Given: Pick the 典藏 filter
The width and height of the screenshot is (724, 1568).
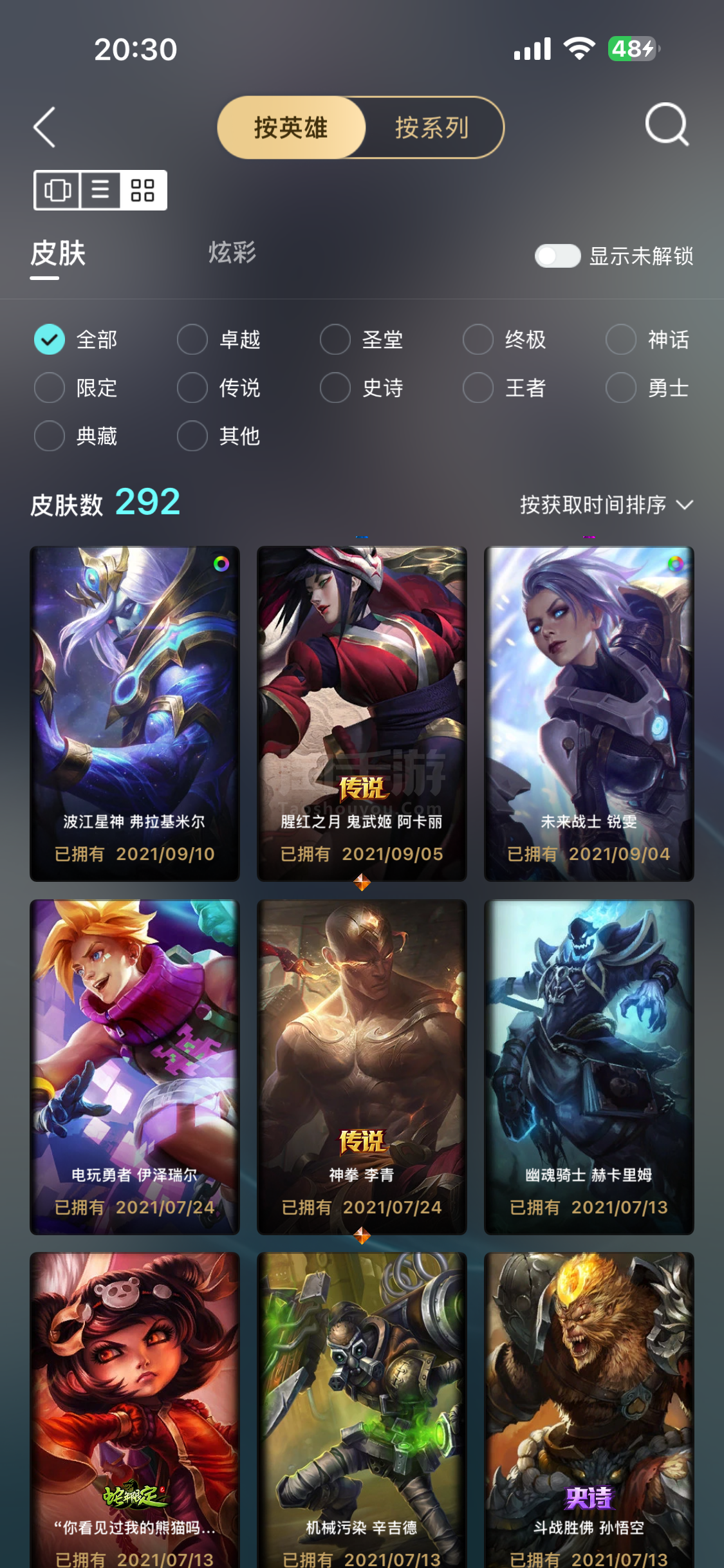Looking at the screenshot, I should click(75, 436).
